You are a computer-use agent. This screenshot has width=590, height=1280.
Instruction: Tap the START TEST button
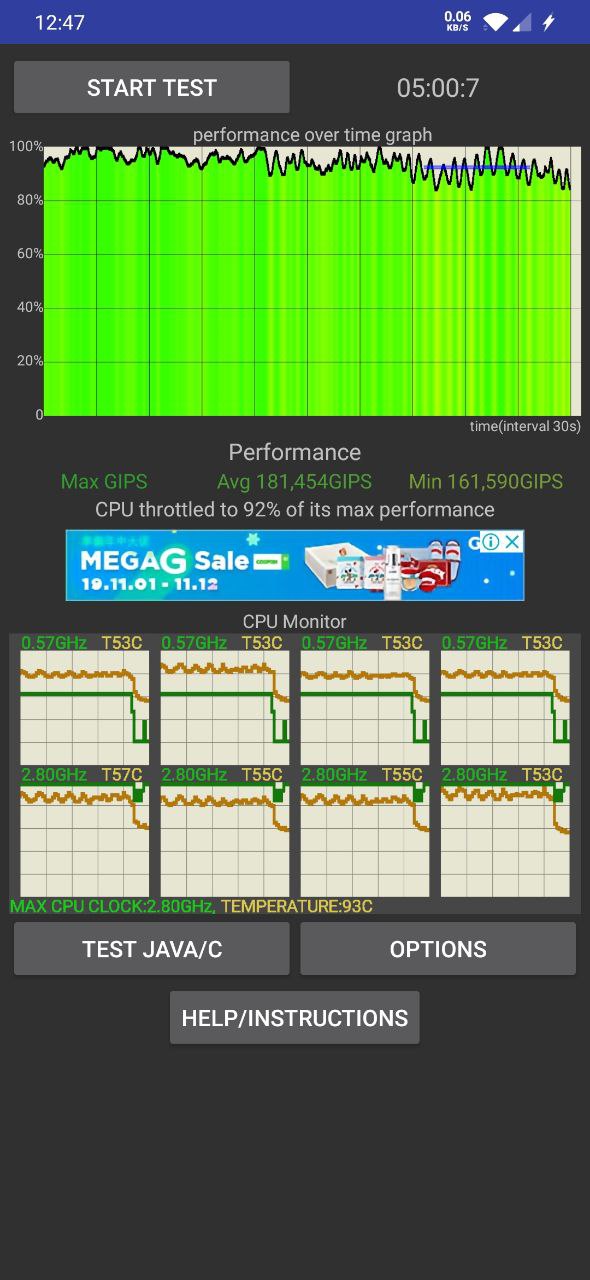pyautogui.click(x=151, y=88)
